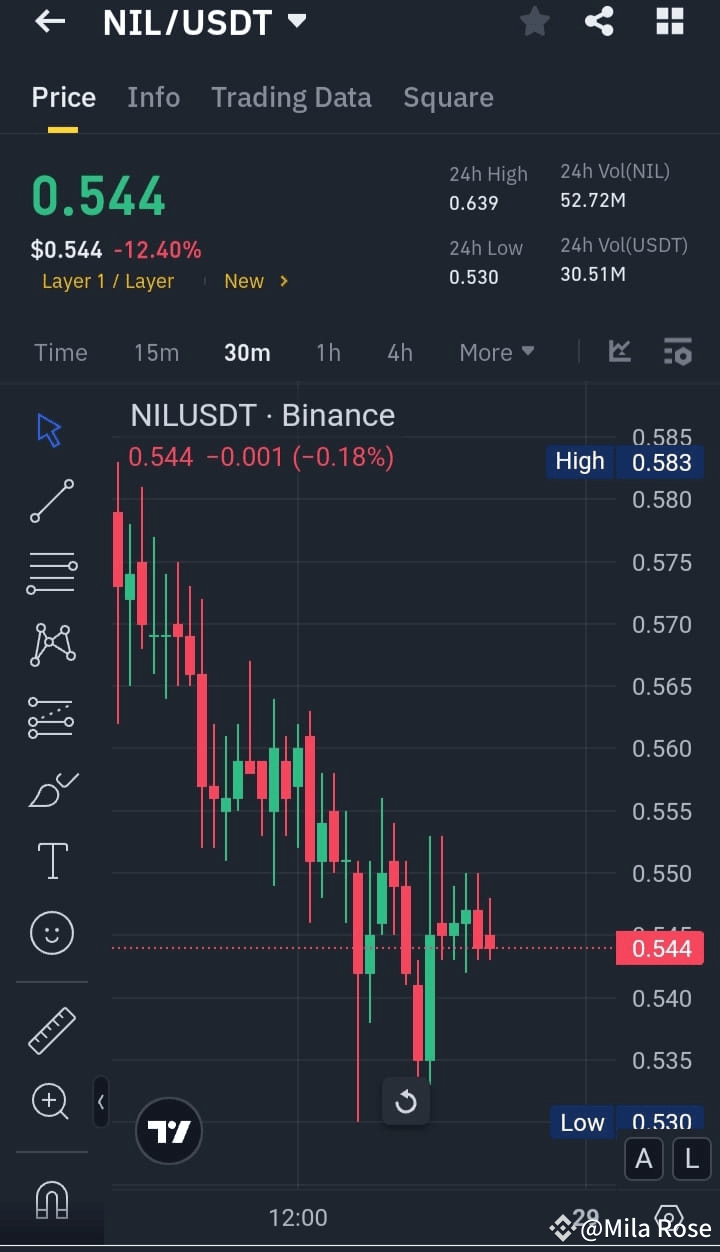Image resolution: width=720 pixels, height=1252 pixels.
Task: Expand the More interval options dropdown
Action: [496, 352]
